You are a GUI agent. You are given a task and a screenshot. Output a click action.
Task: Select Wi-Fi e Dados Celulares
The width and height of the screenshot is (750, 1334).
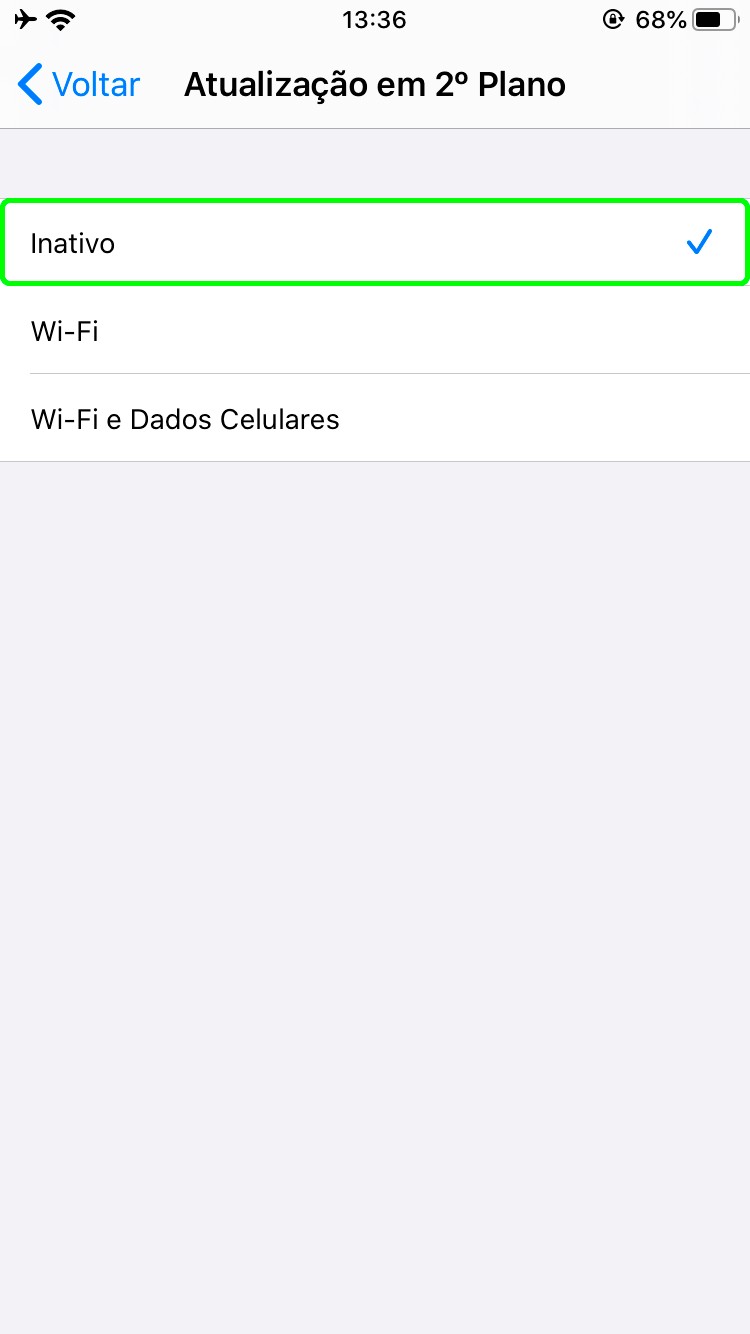pos(374,419)
